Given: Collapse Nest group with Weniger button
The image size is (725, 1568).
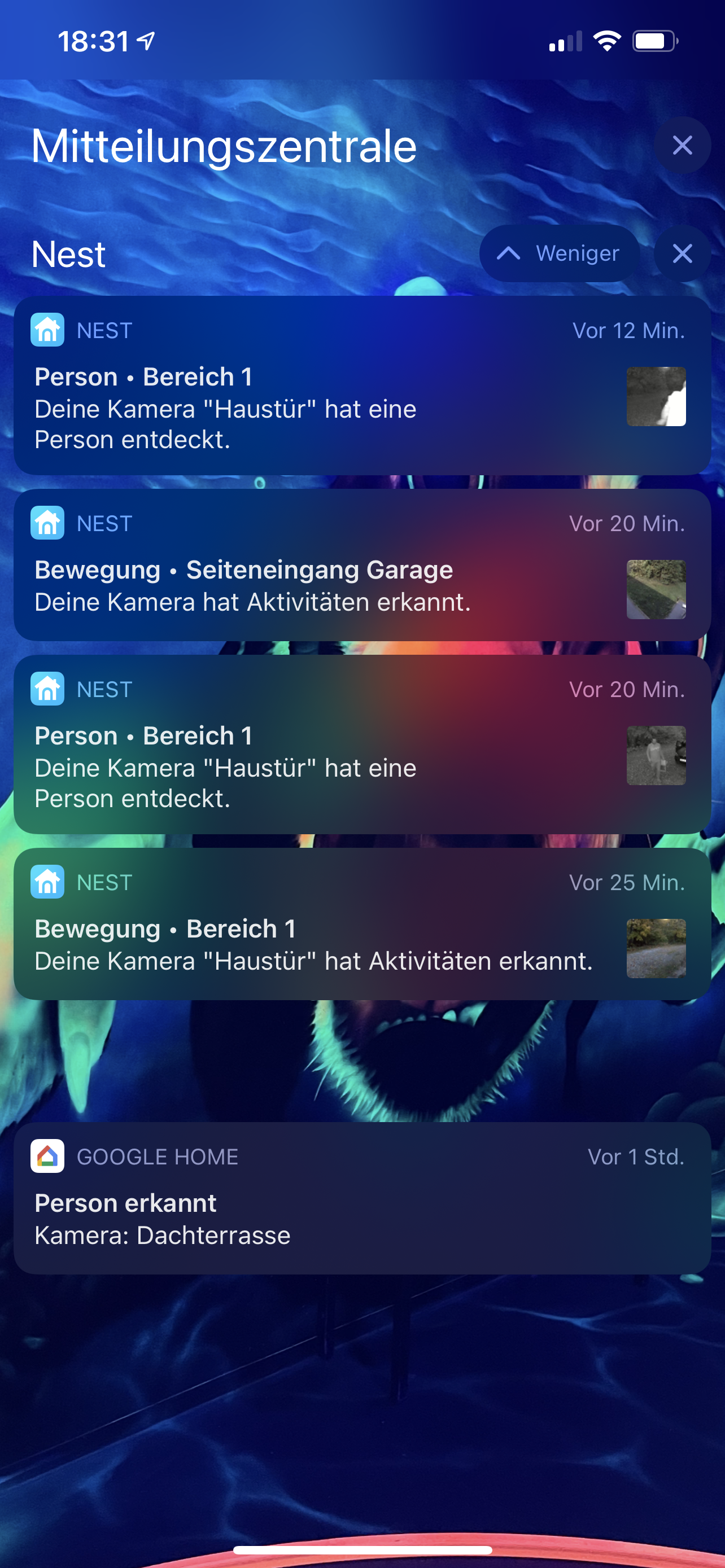Looking at the screenshot, I should 559,253.
